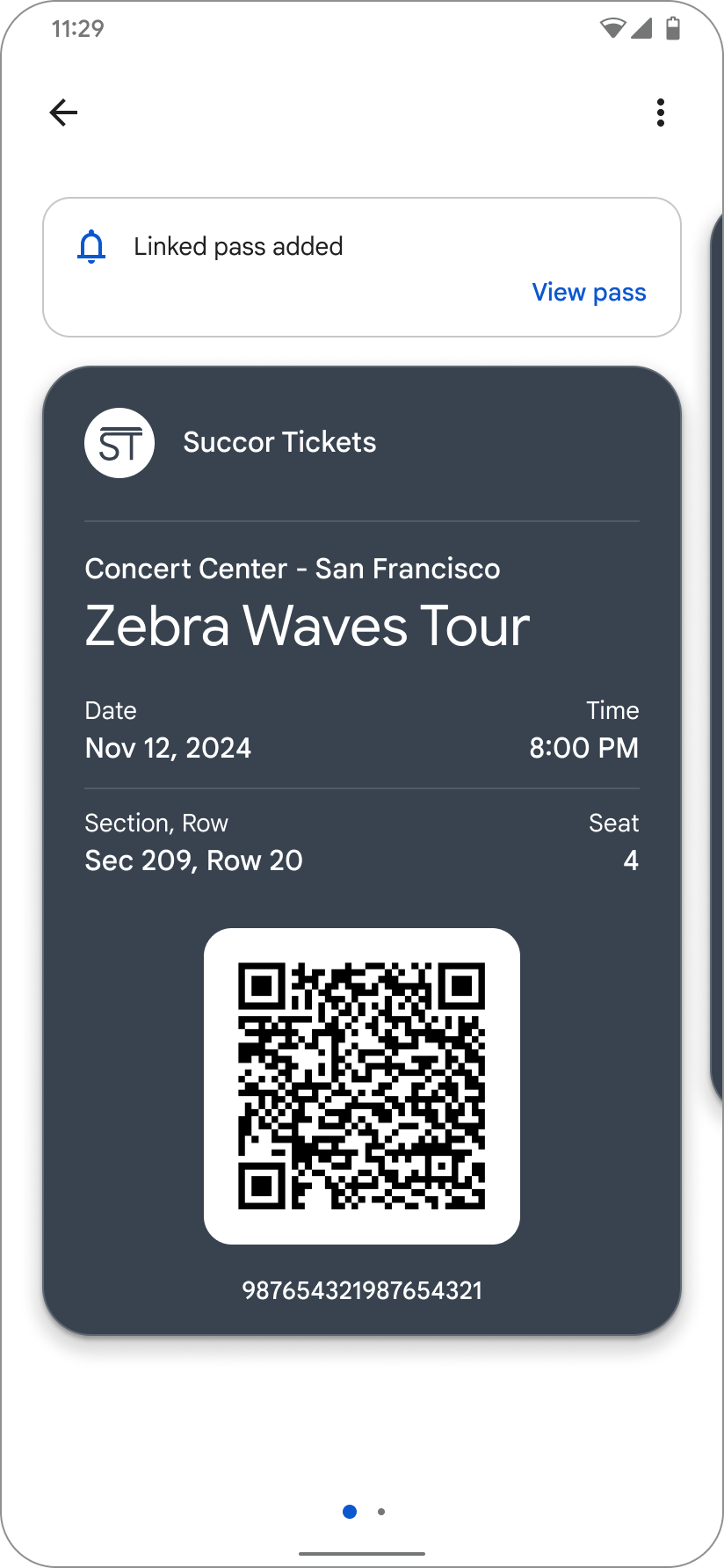Tap the next pass peeking at right edge
724x1568 pixels.
[717, 791]
